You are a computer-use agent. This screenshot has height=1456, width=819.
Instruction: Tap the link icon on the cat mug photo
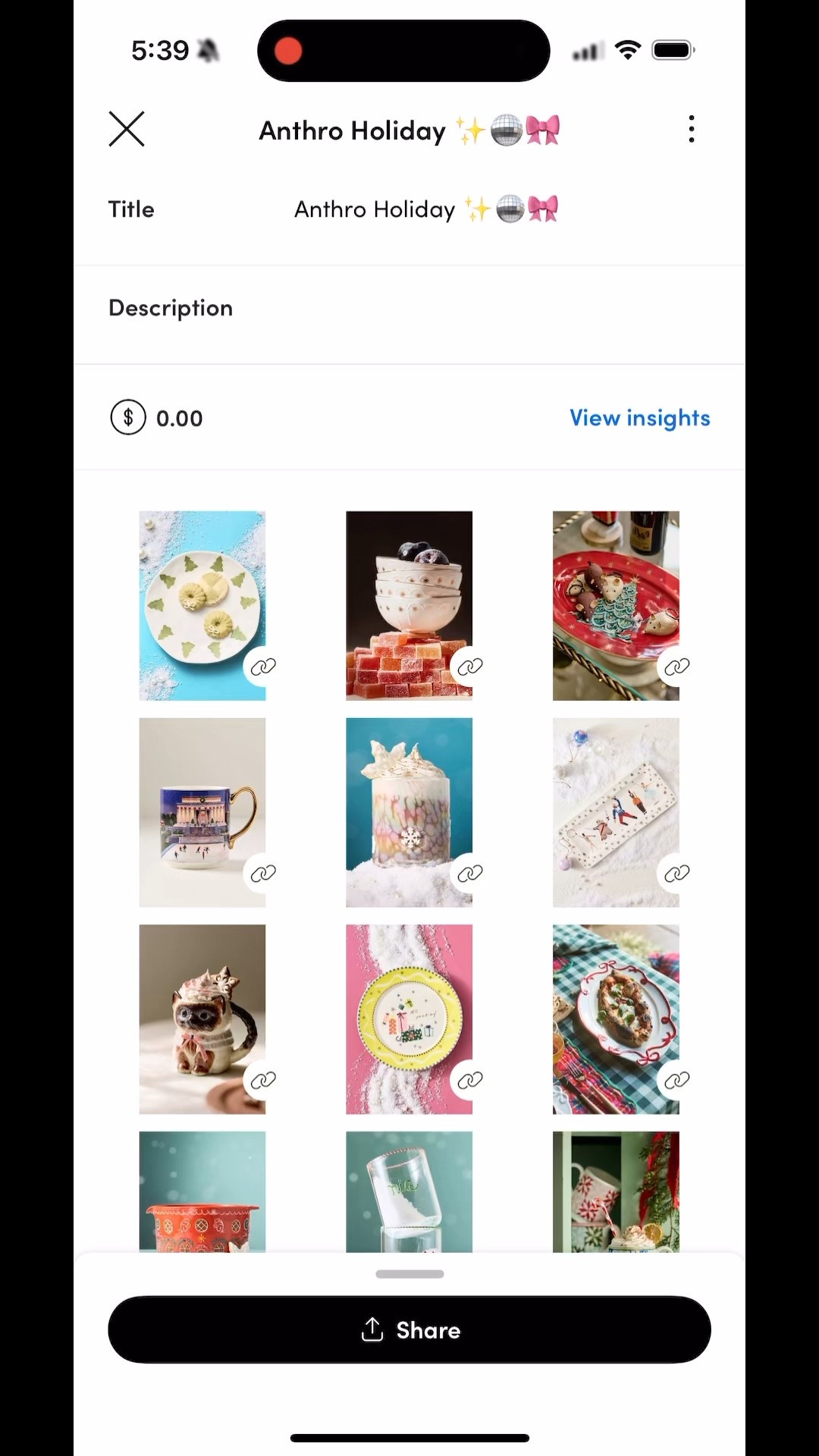[x=263, y=1079]
